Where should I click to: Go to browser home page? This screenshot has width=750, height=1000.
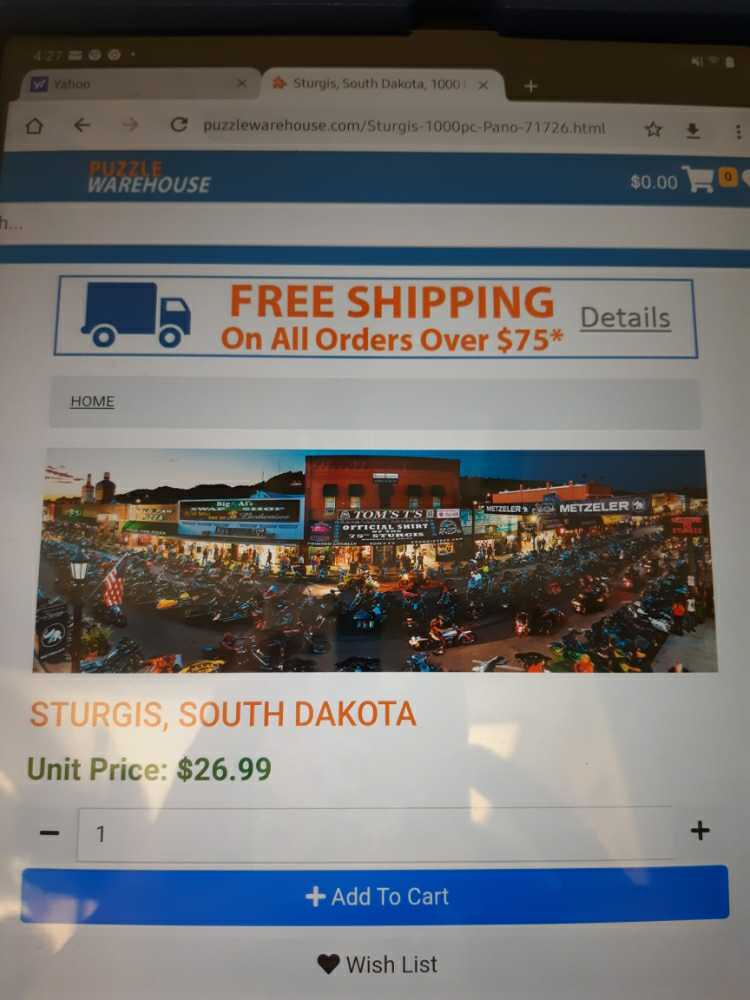tap(35, 126)
